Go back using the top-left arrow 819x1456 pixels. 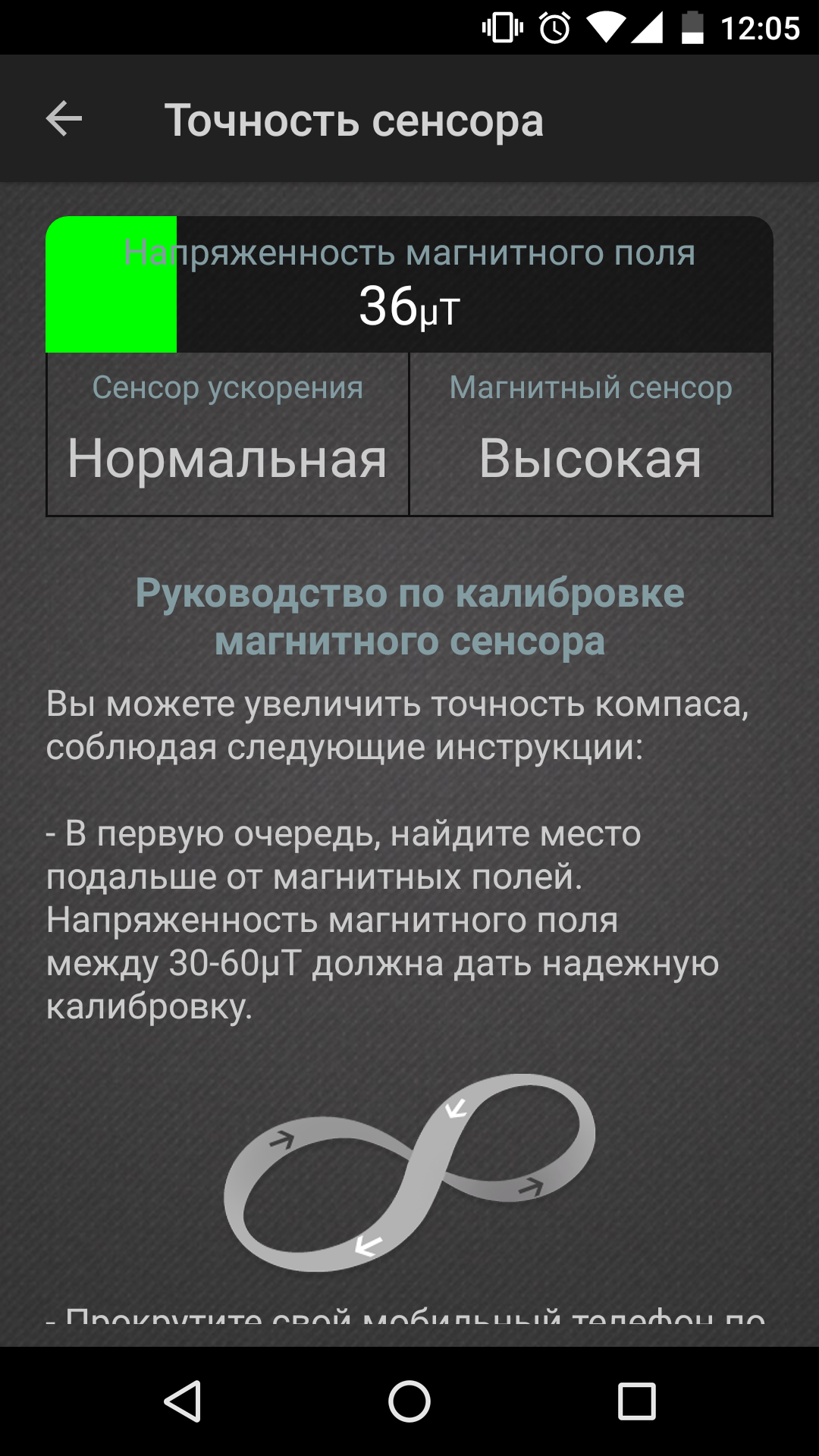coord(64,119)
